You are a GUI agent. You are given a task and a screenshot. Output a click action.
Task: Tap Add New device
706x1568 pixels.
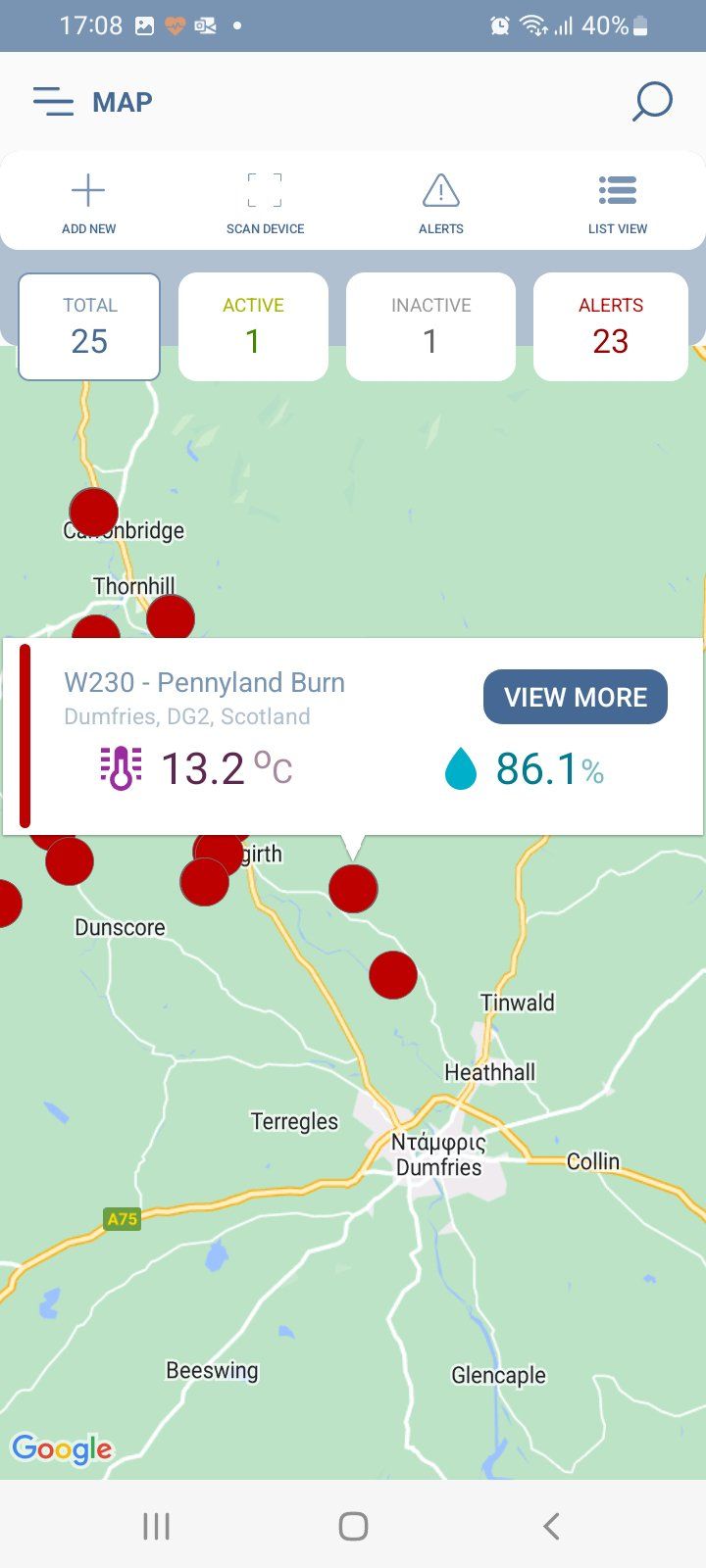pyautogui.click(x=88, y=203)
